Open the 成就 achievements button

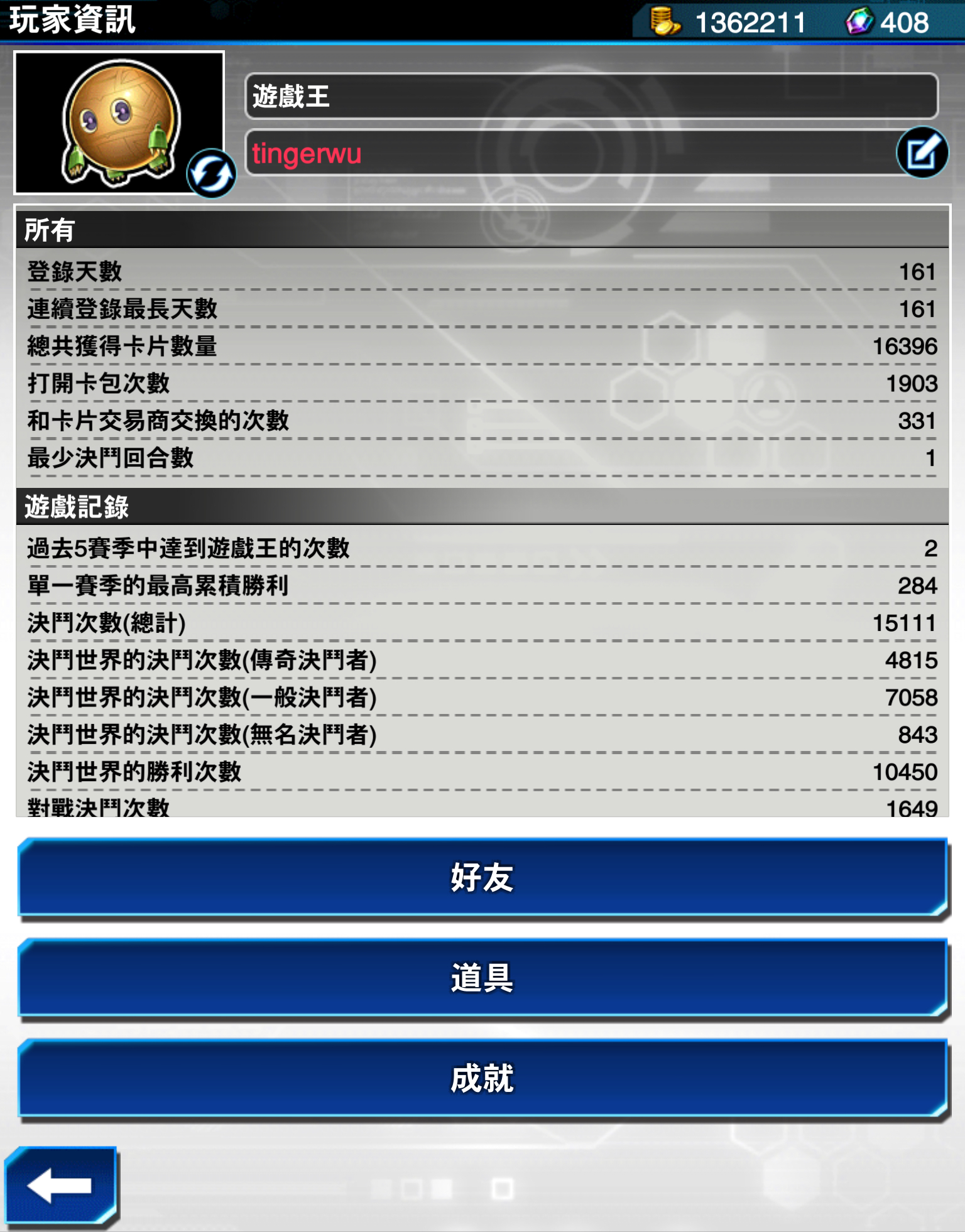point(482,1078)
